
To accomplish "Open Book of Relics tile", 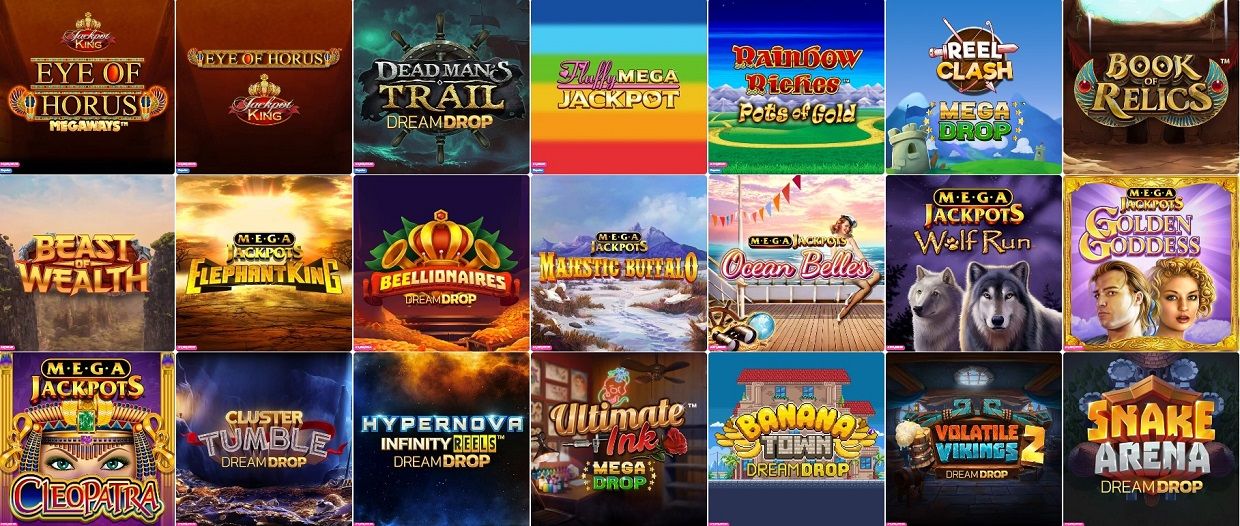I will (x=1151, y=87).
